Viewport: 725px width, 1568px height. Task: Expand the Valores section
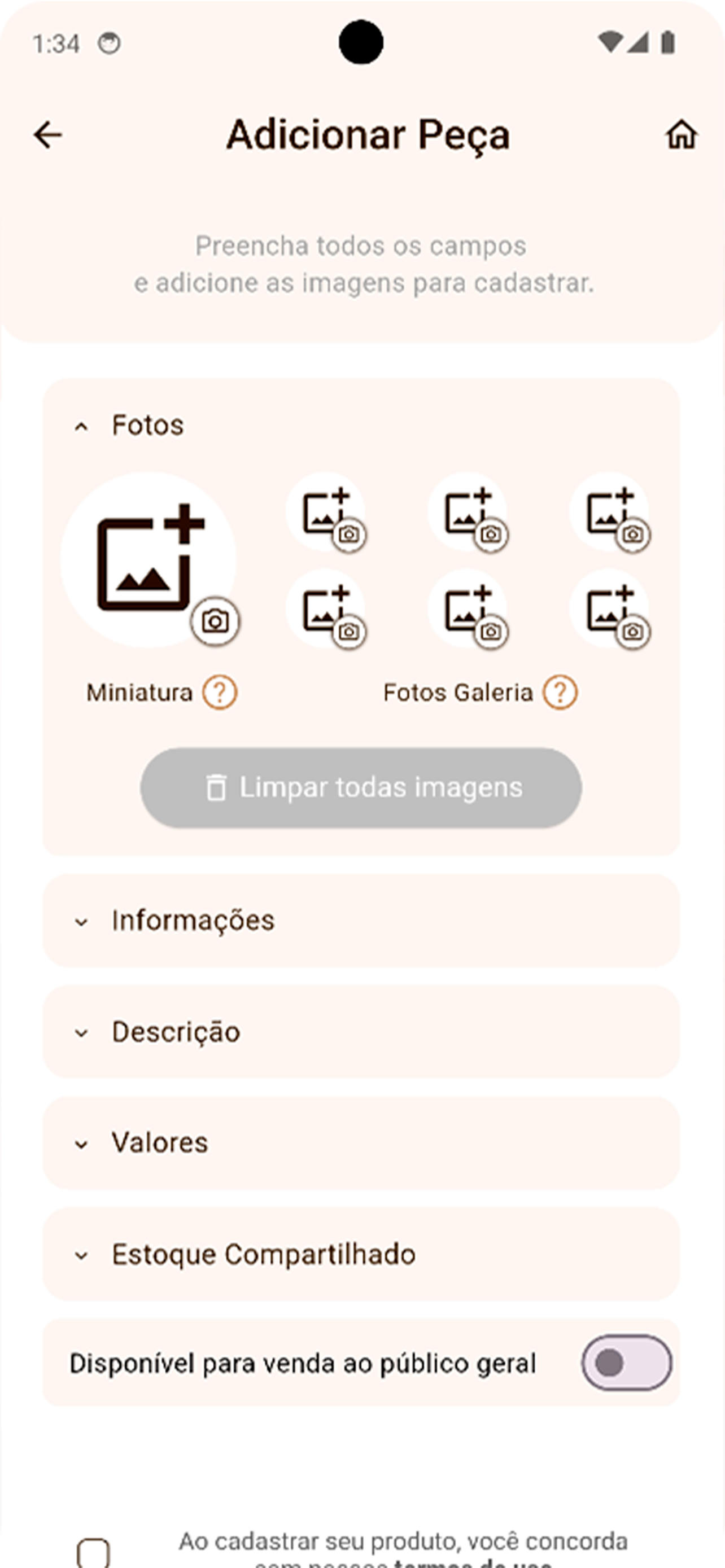360,1143
